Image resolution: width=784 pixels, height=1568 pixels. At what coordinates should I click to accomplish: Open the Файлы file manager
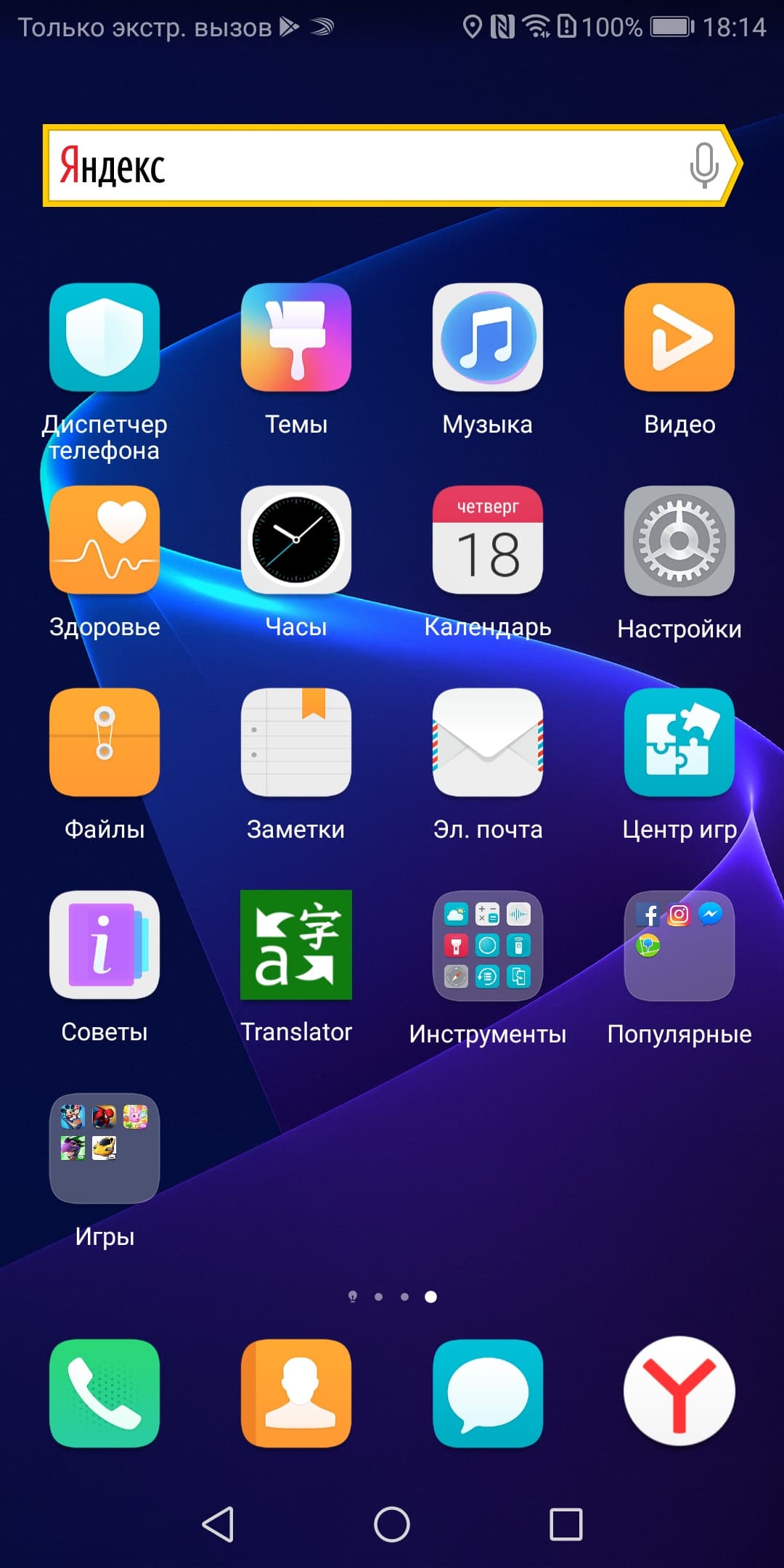pyautogui.click(x=105, y=743)
